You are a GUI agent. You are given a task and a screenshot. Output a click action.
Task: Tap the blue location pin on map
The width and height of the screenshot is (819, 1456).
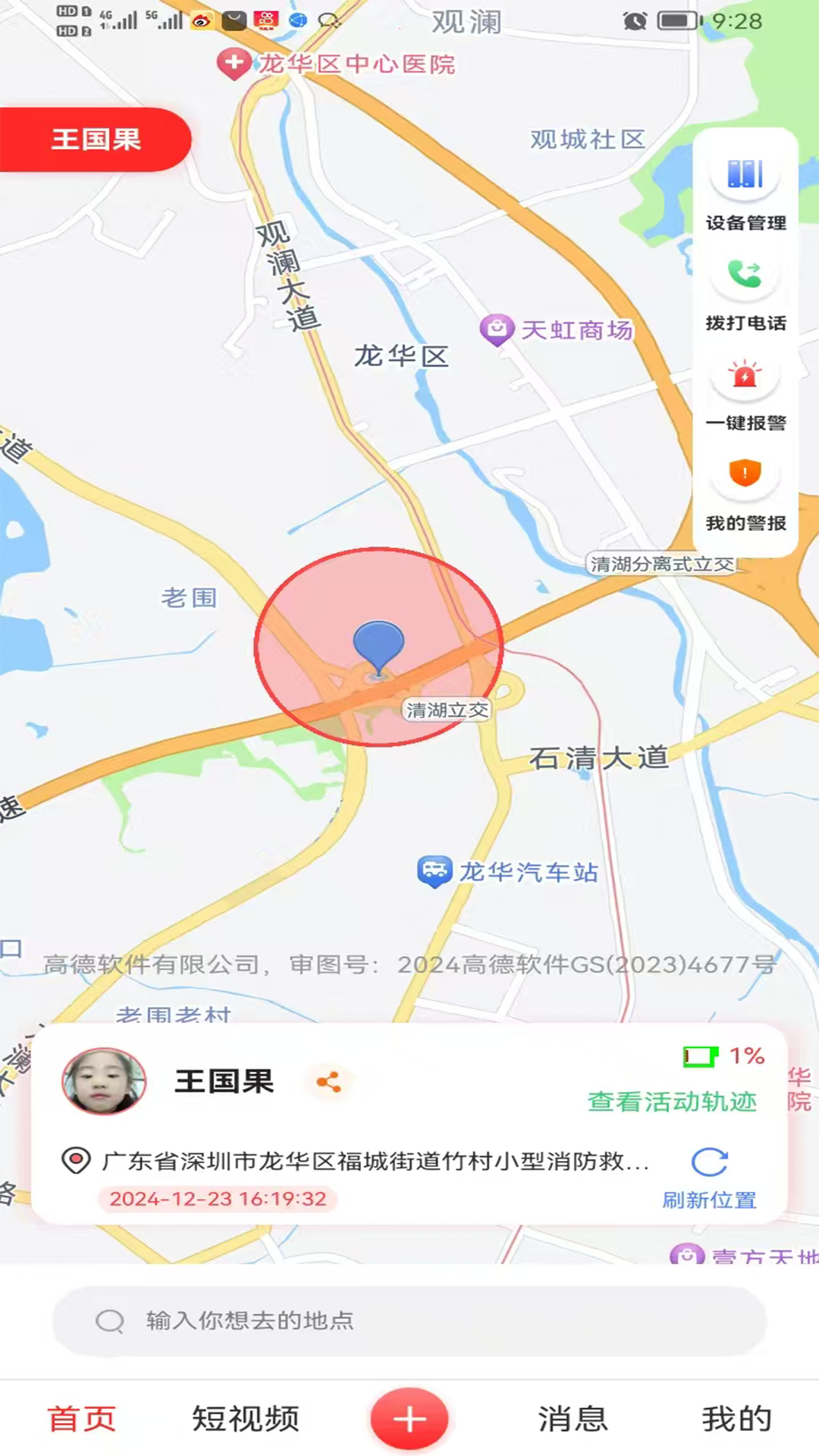378,646
